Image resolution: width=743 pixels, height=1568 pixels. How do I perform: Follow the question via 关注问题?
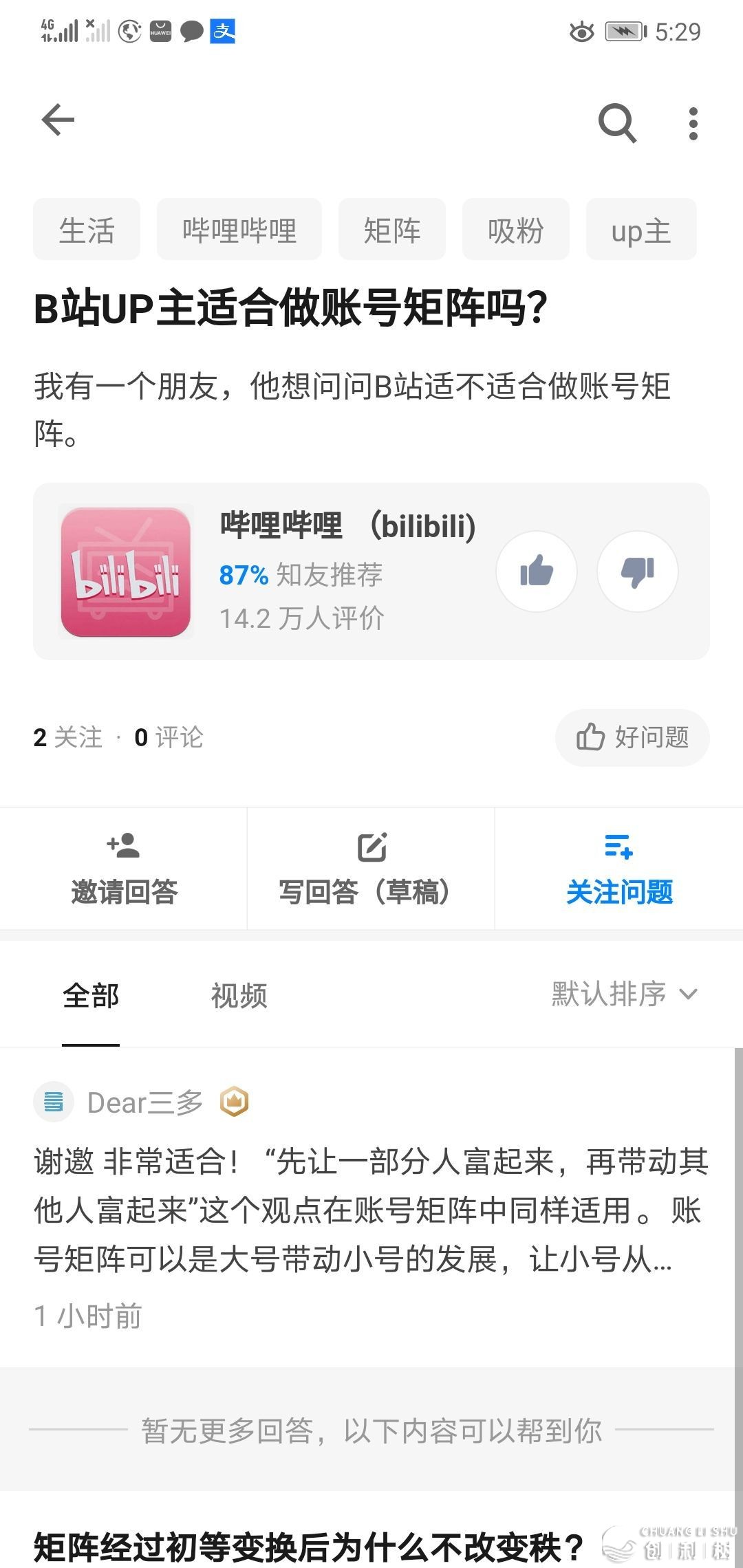[x=618, y=869]
